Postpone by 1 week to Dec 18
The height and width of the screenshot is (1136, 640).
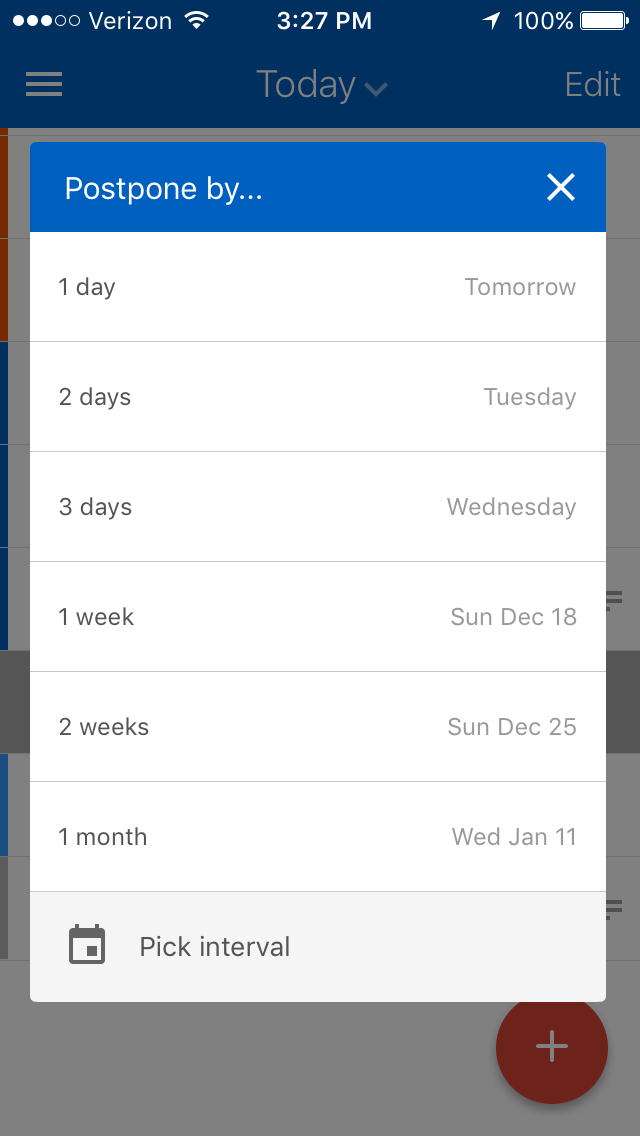(x=317, y=617)
